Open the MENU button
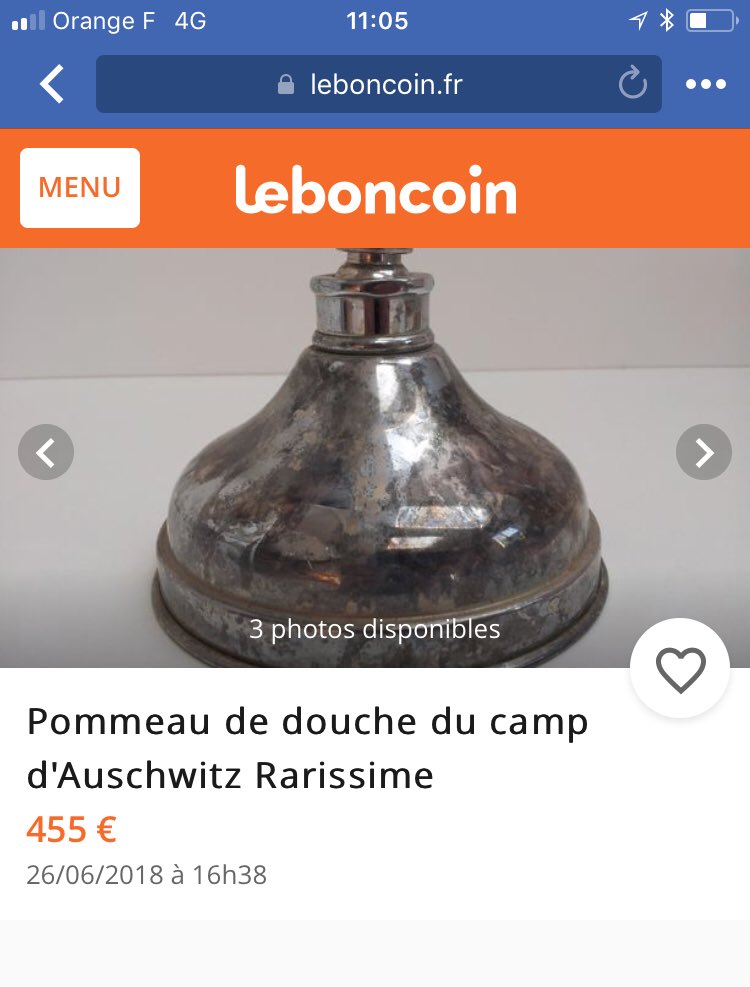The width and height of the screenshot is (750, 987). pyautogui.click(x=80, y=188)
